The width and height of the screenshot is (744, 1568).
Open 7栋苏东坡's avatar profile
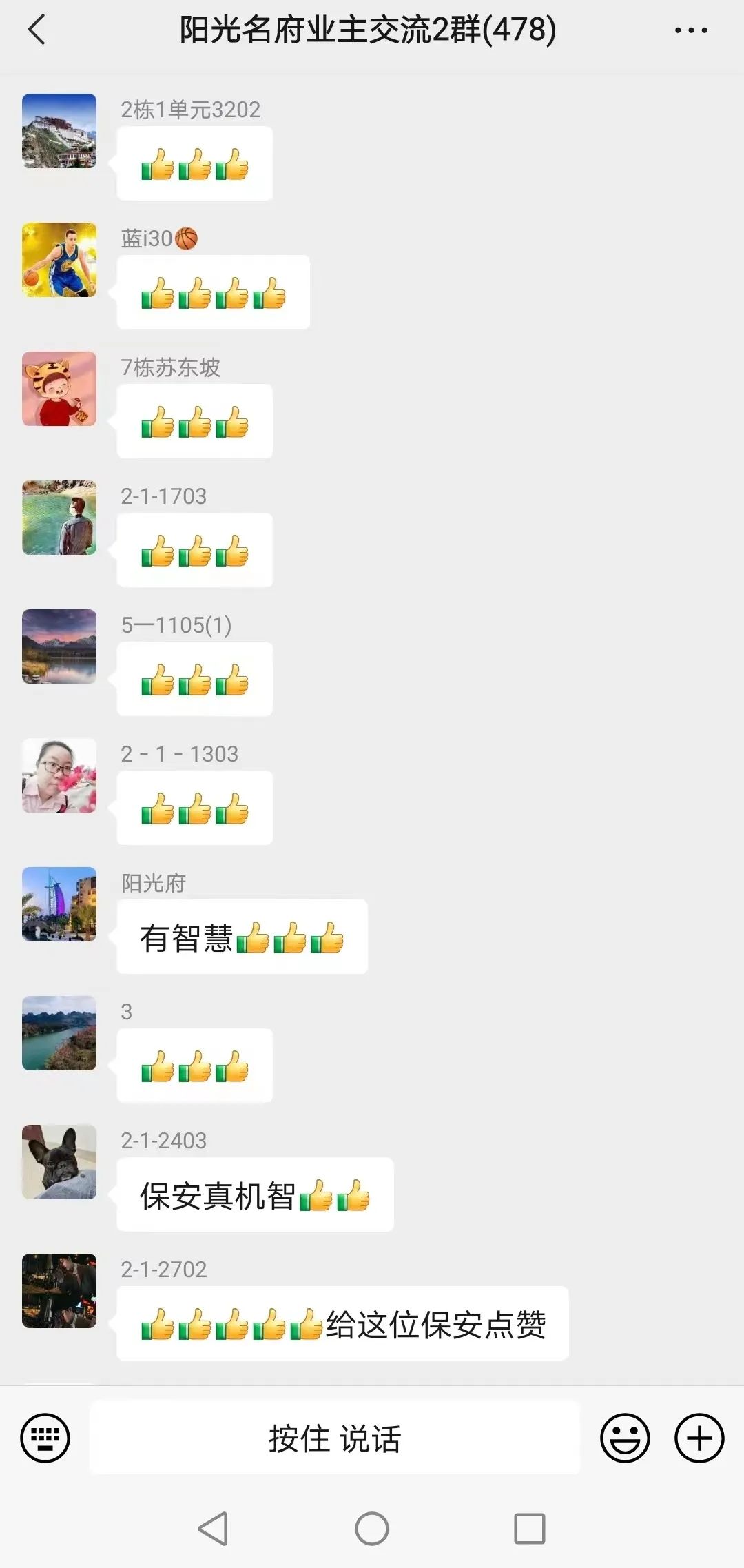click(x=59, y=389)
